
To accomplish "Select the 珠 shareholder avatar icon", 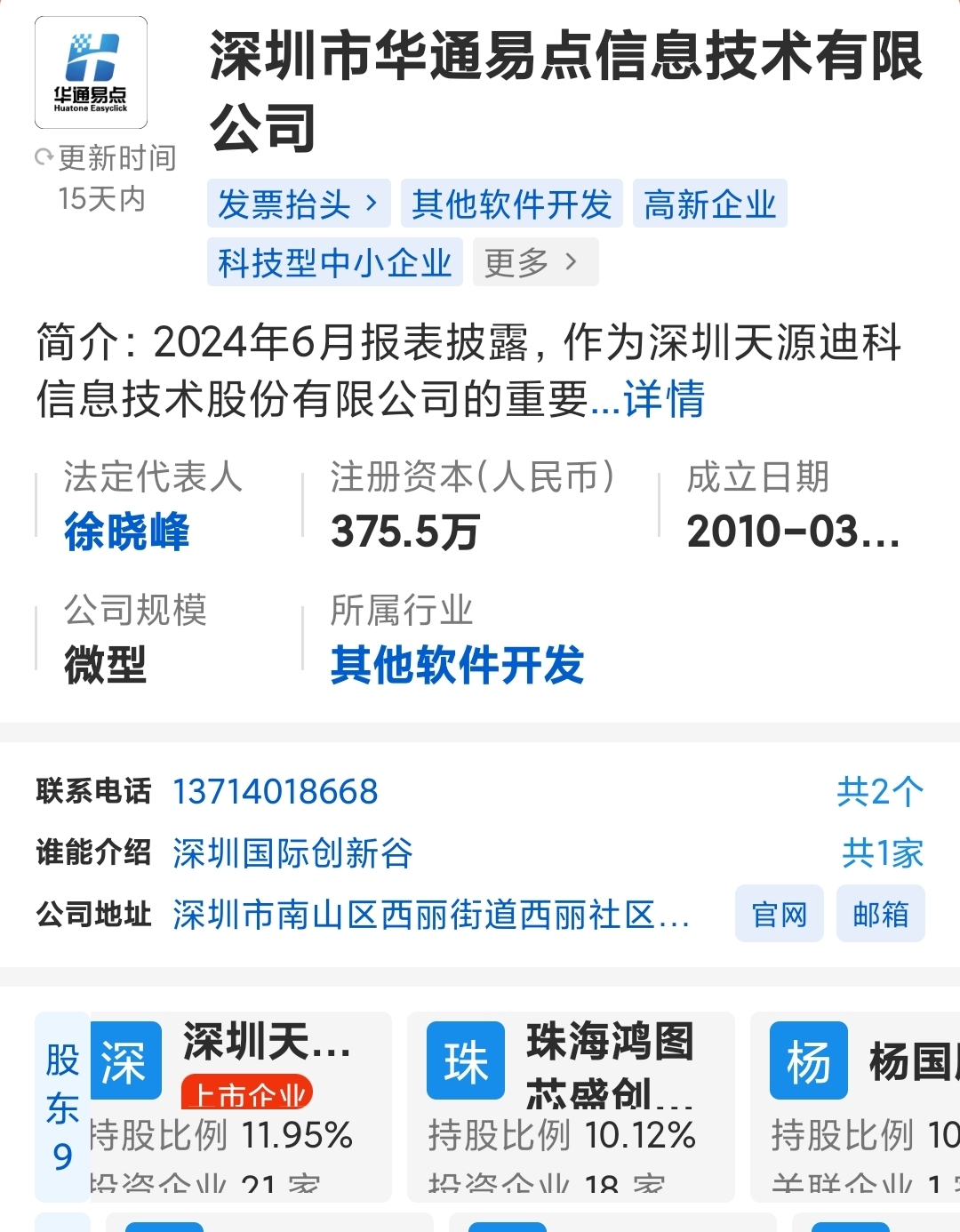I will tap(465, 1060).
